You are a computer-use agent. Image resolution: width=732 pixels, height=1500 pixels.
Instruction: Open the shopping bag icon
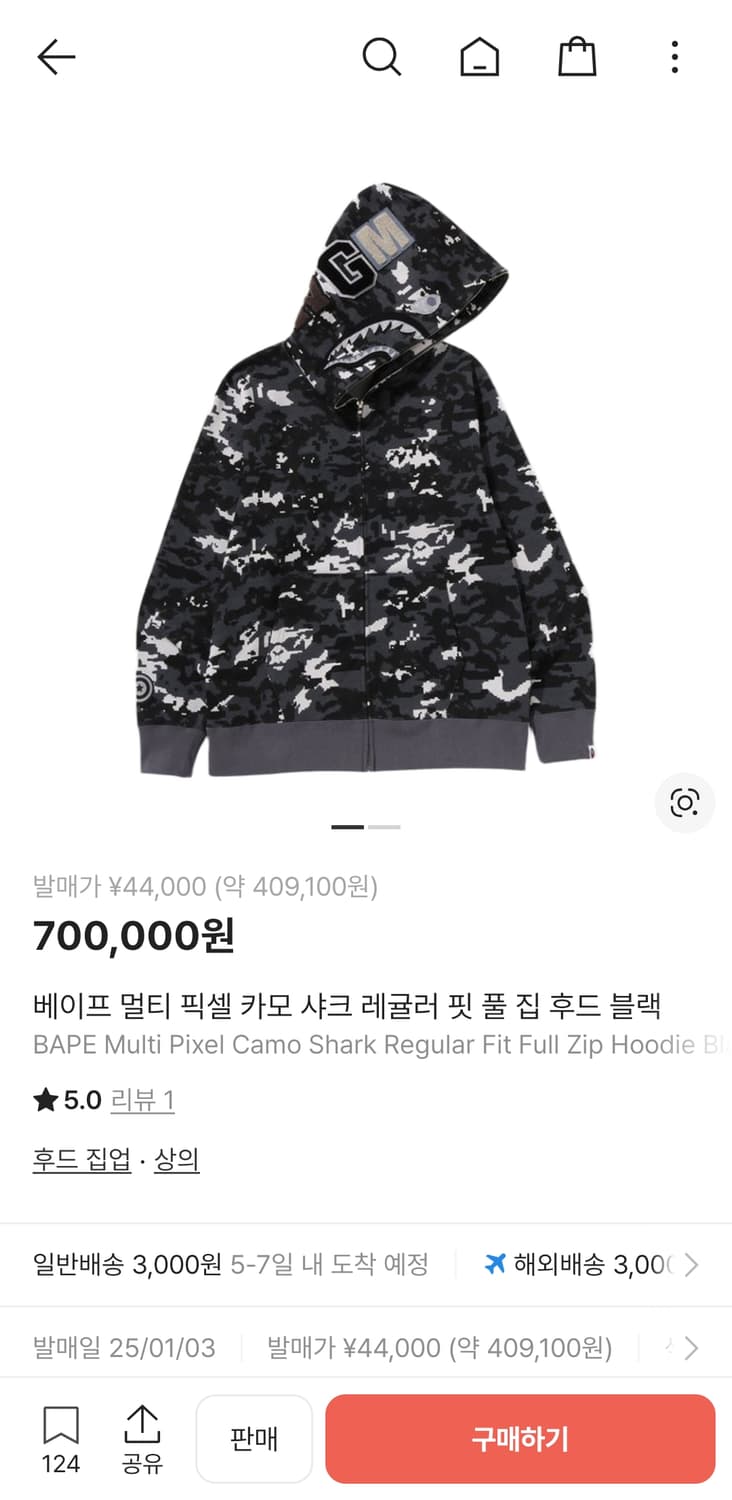click(x=578, y=57)
